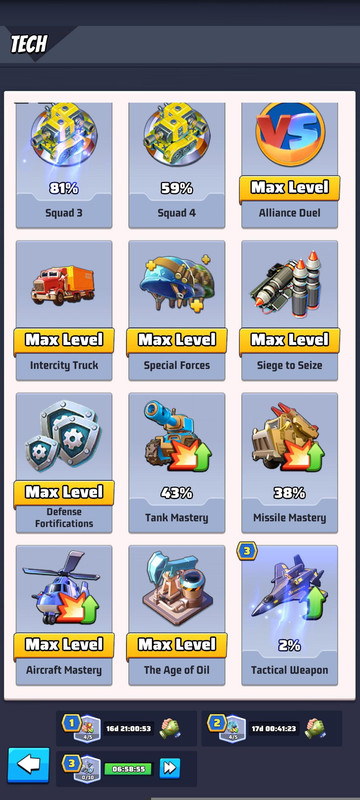
Task: Open the Missile Mastery tech card
Action: (289, 463)
